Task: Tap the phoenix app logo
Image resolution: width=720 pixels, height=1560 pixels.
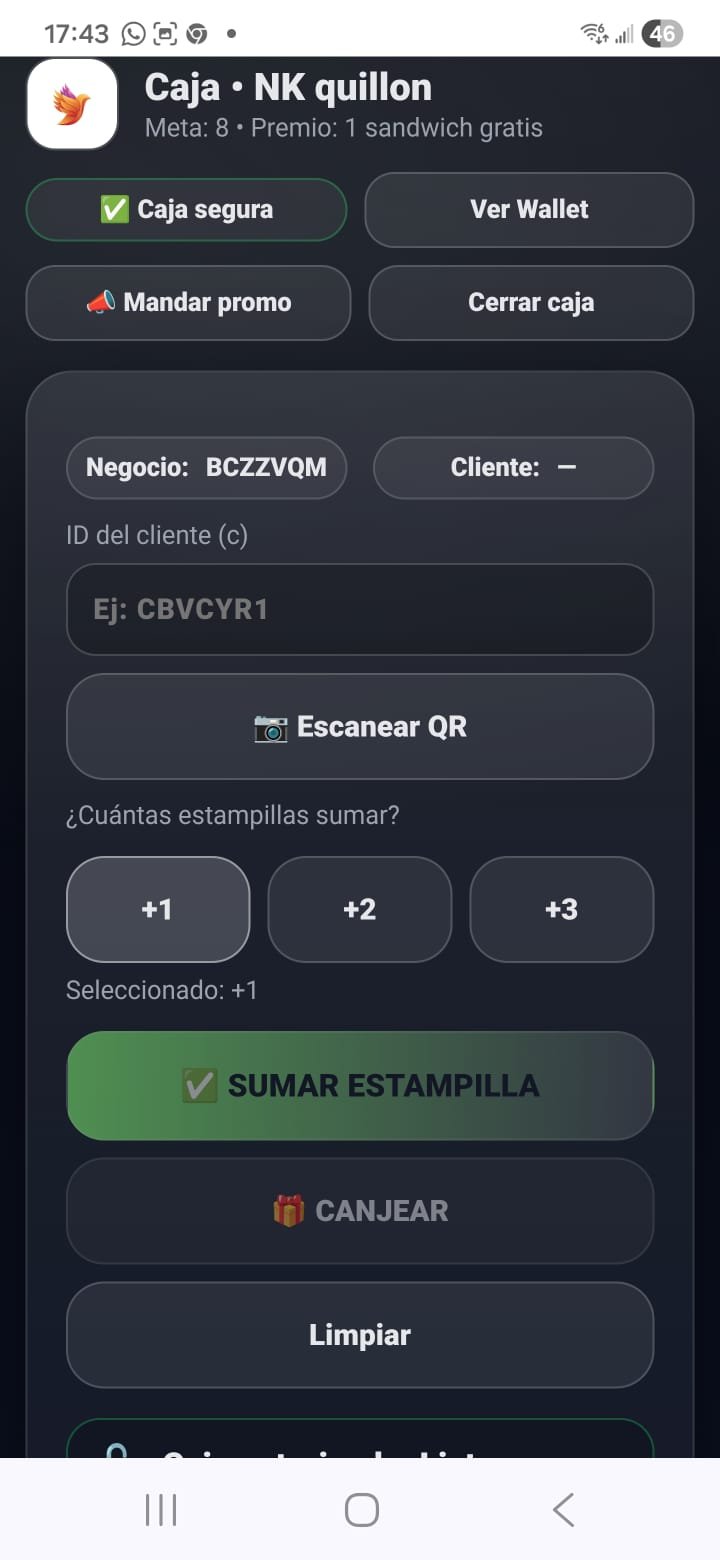Action: [71, 104]
